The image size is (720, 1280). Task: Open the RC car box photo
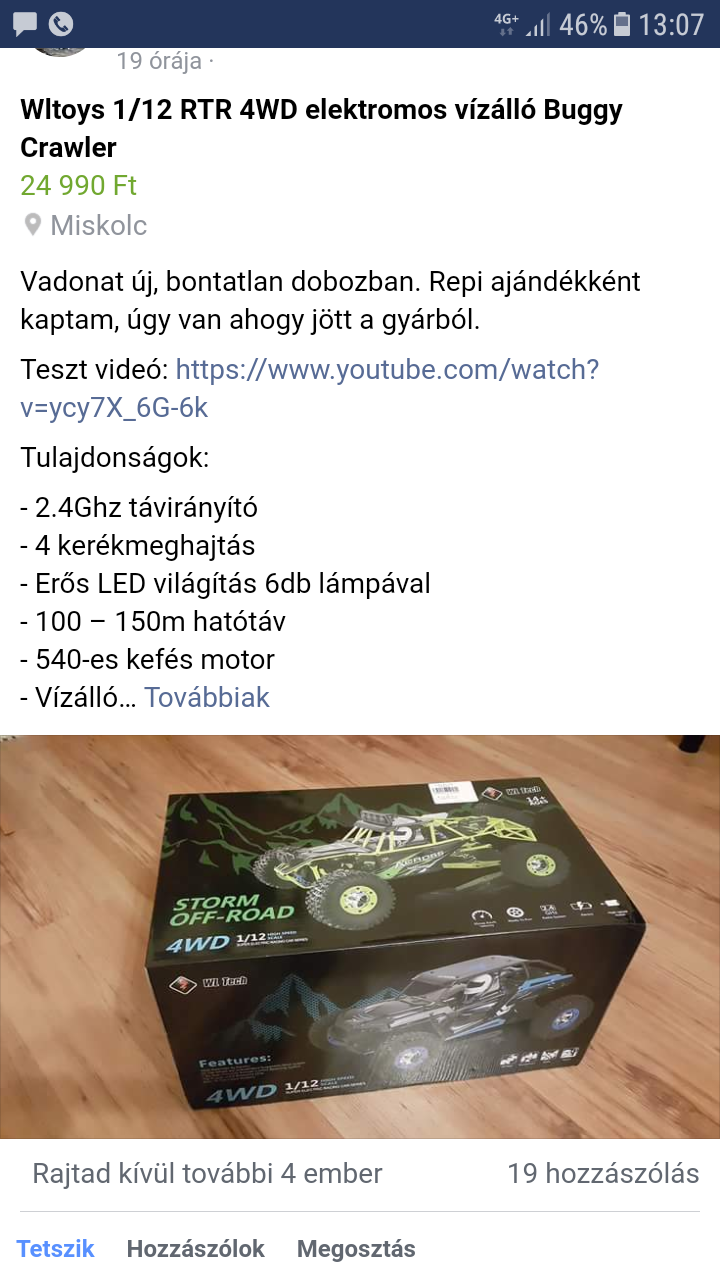click(x=360, y=937)
